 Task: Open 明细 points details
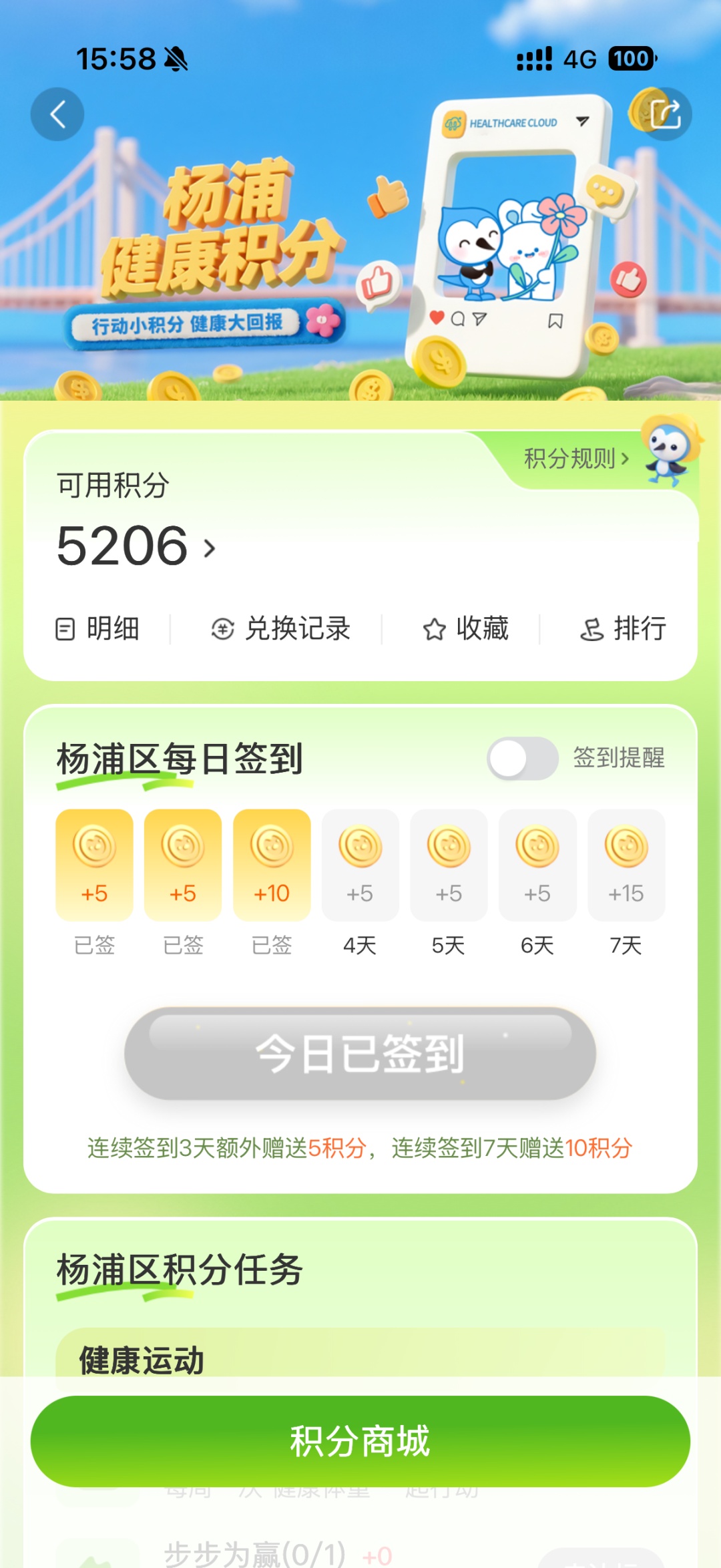(x=97, y=629)
